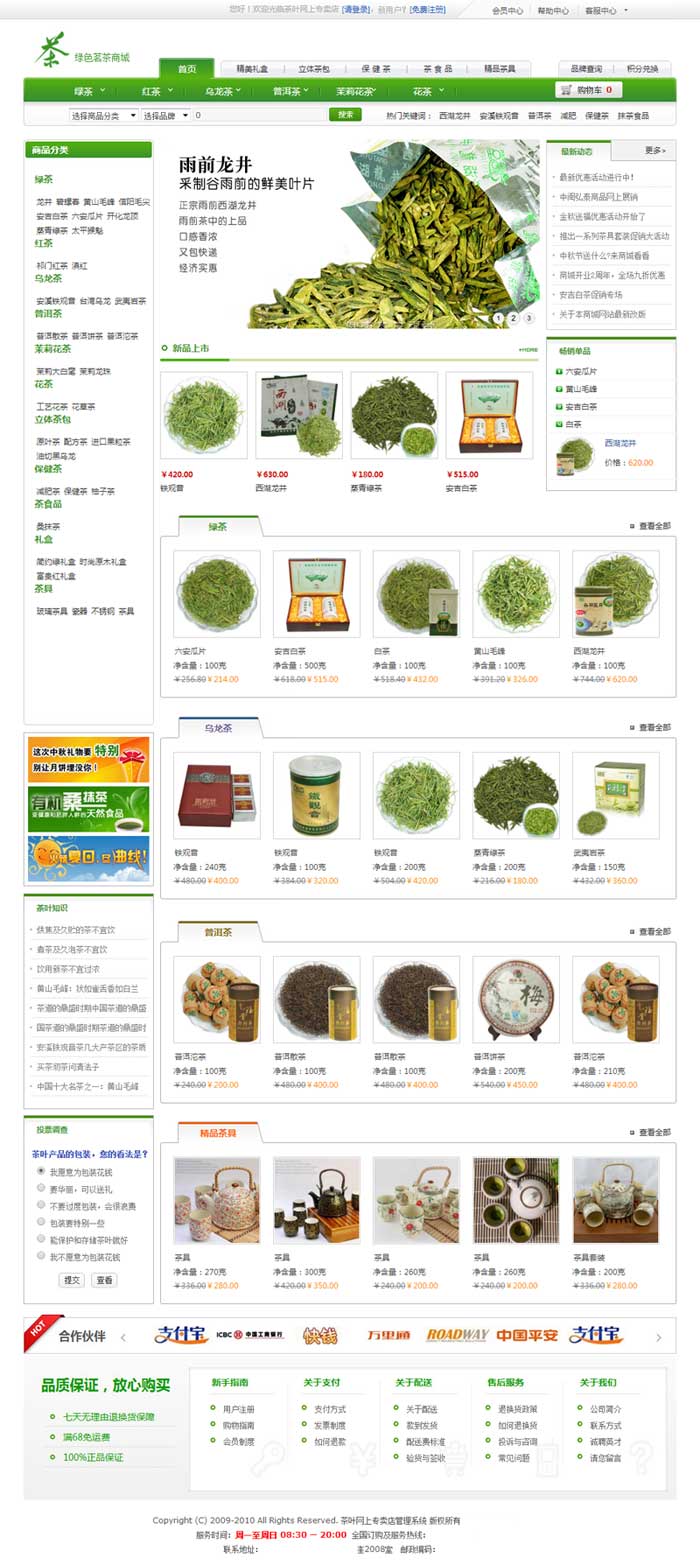The image size is (700, 1565).
Task: Open the 免费注册 register link
Action: coord(427,10)
